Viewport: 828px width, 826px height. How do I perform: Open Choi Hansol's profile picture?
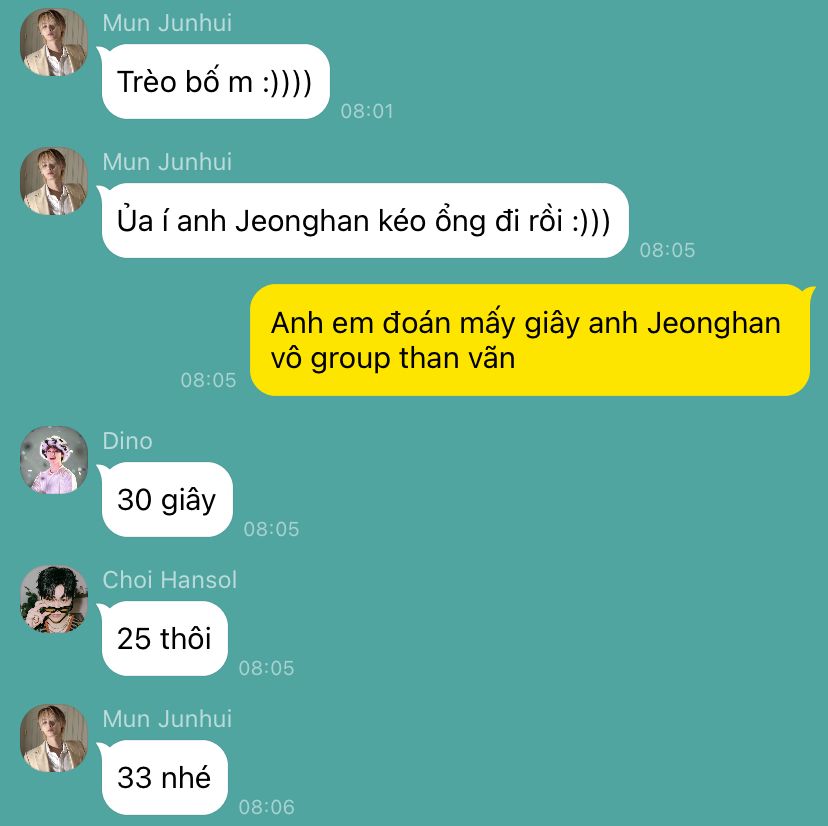[x=54, y=599]
